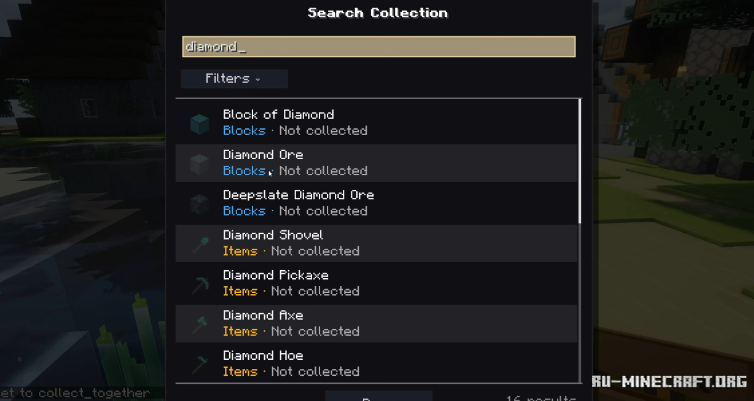Open the Diamond Hoe item
The width and height of the screenshot is (754, 401).
click(x=377, y=363)
